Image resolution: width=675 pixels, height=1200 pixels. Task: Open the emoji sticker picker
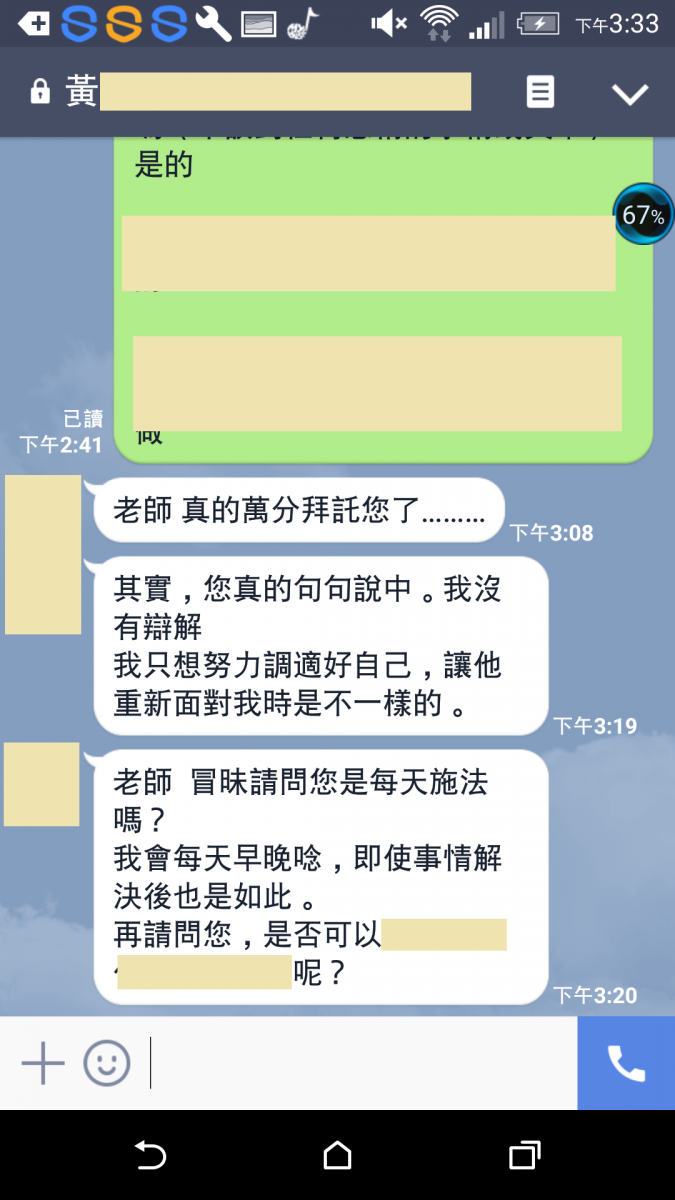pos(107,1062)
